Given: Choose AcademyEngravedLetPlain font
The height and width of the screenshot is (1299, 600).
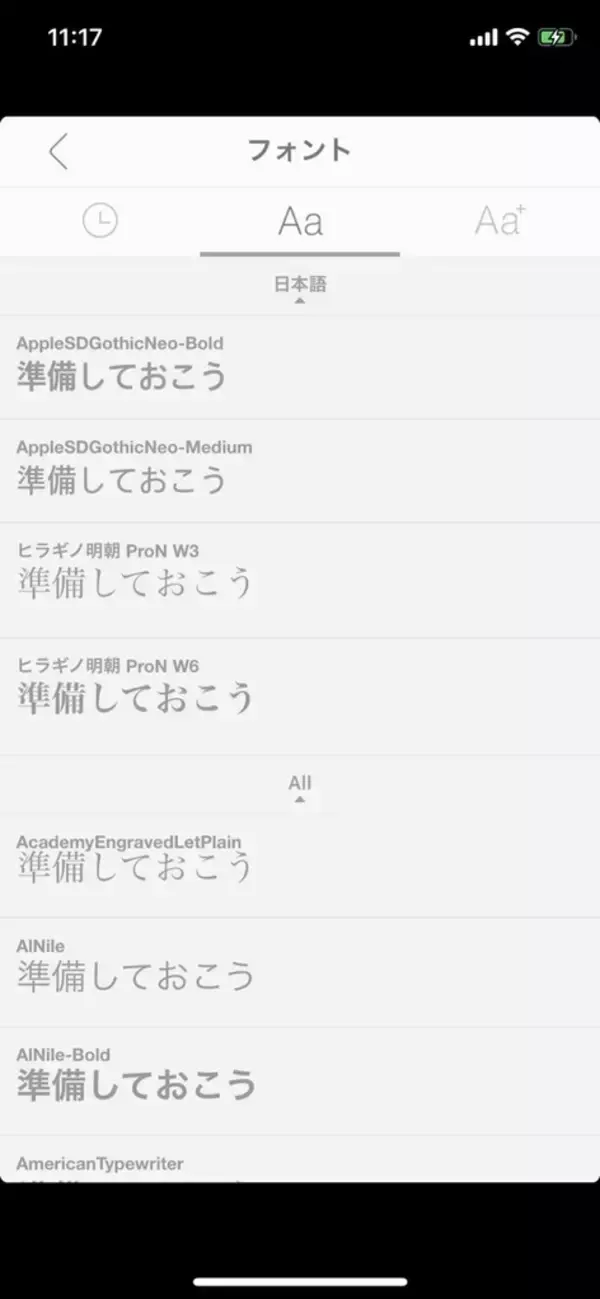Looking at the screenshot, I should [x=300, y=860].
